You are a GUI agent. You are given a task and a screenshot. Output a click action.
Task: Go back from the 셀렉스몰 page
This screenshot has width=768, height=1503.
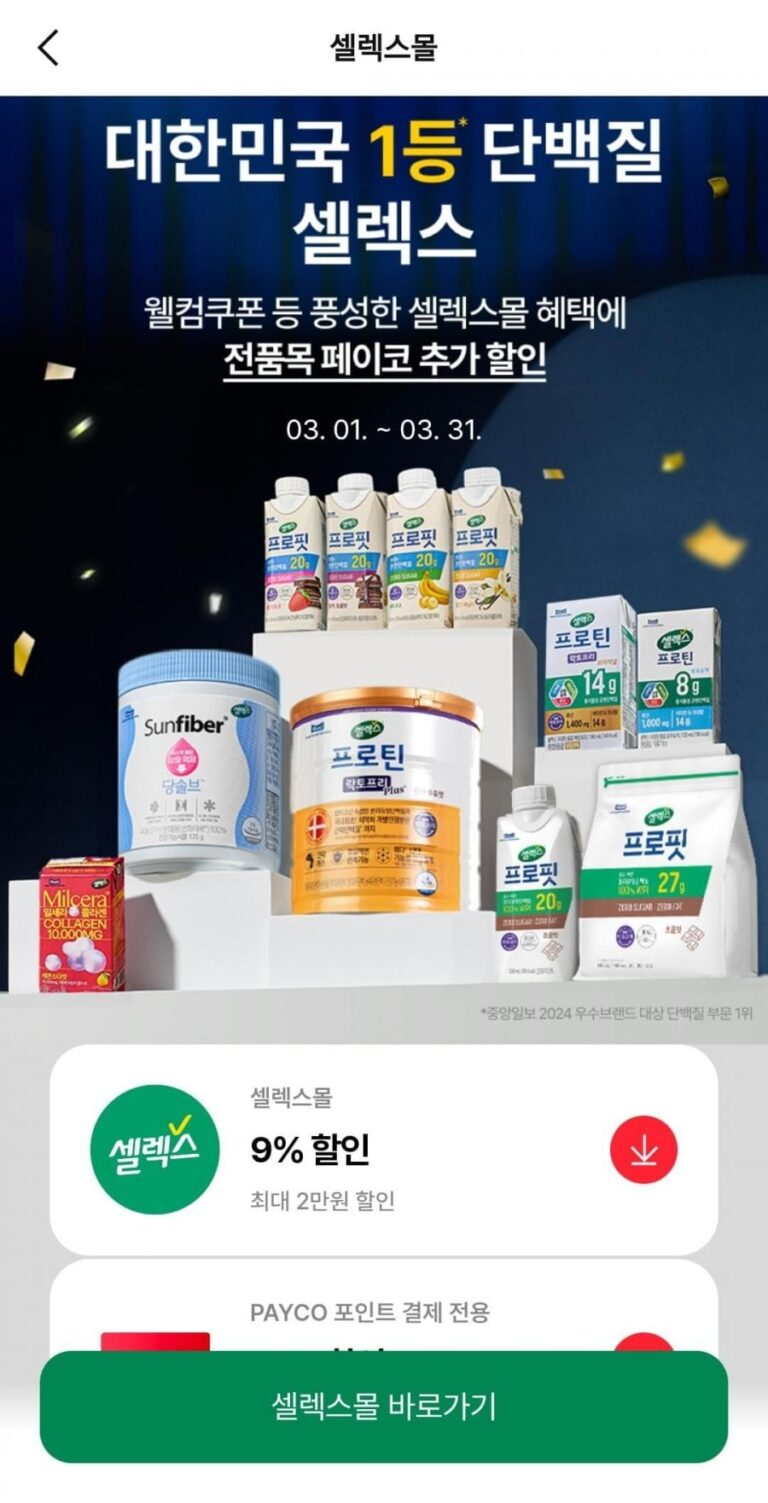(x=48, y=47)
